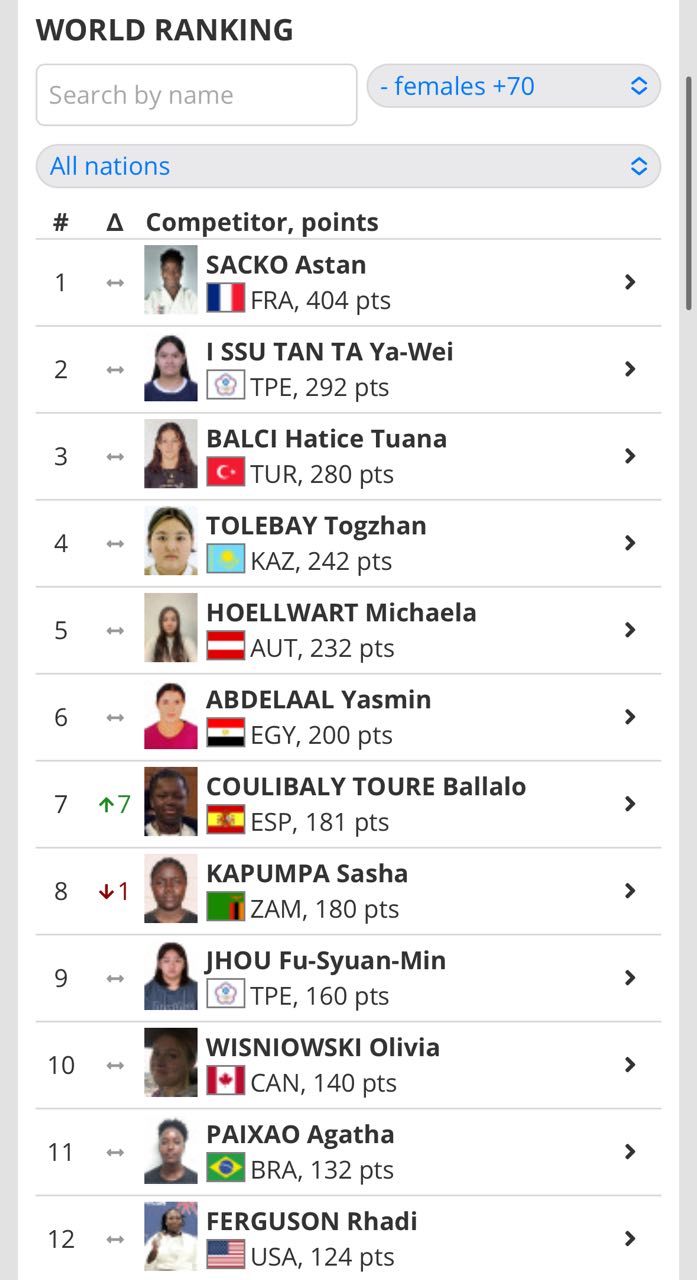This screenshot has height=1280, width=697.
Task: Open HOELLWART Michaela's profile
Action: (348, 630)
